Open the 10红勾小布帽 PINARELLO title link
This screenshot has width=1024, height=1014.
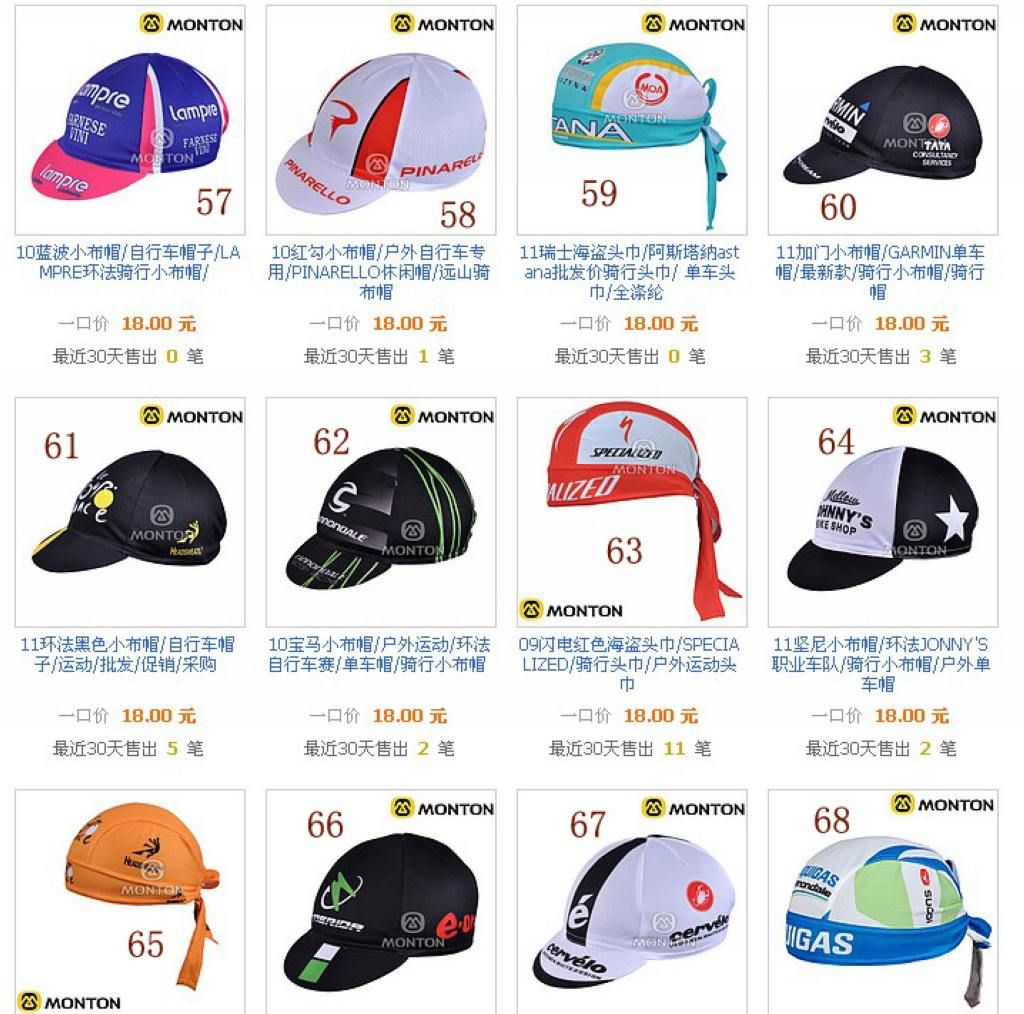tap(380, 272)
